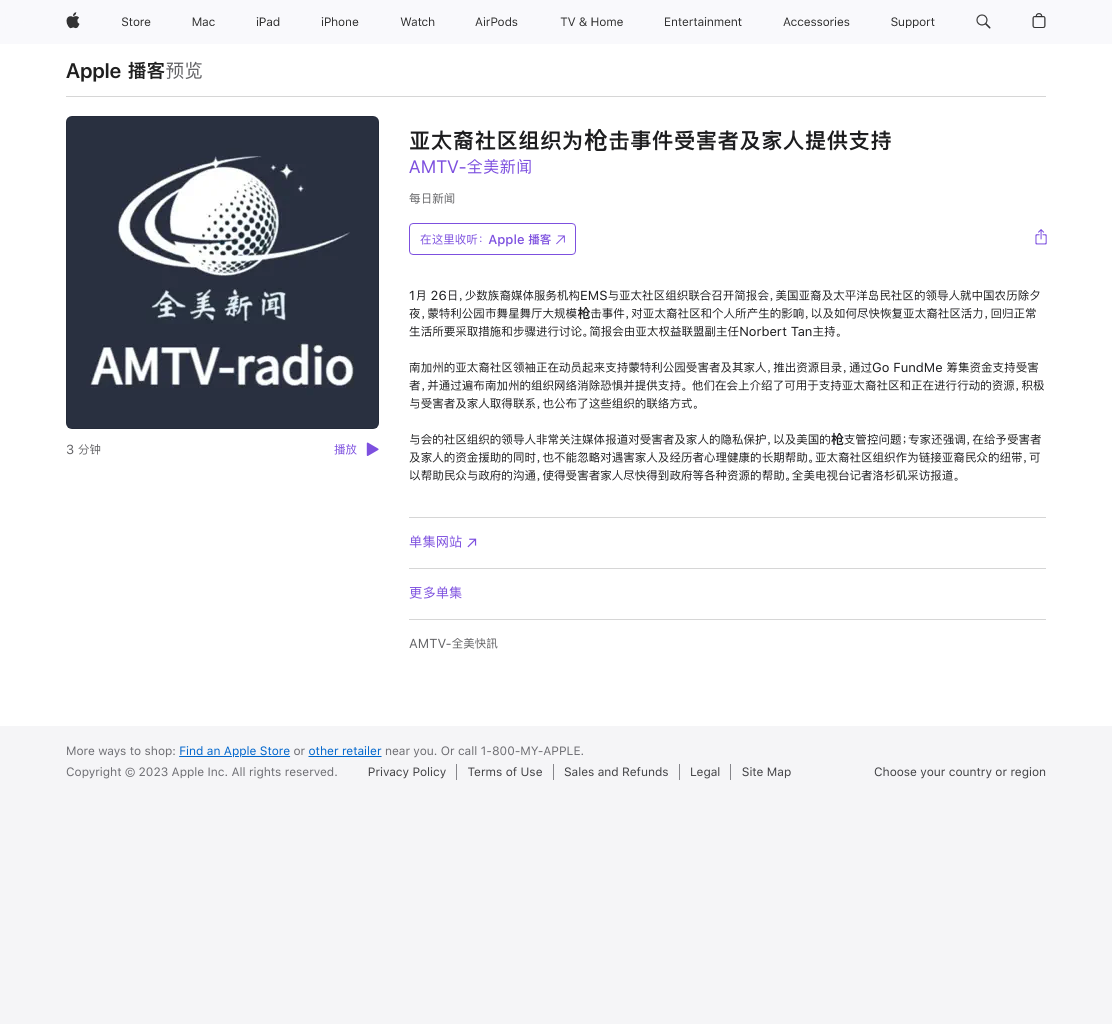Open the AMTV-全美新闻 show link

(x=470, y=167)
